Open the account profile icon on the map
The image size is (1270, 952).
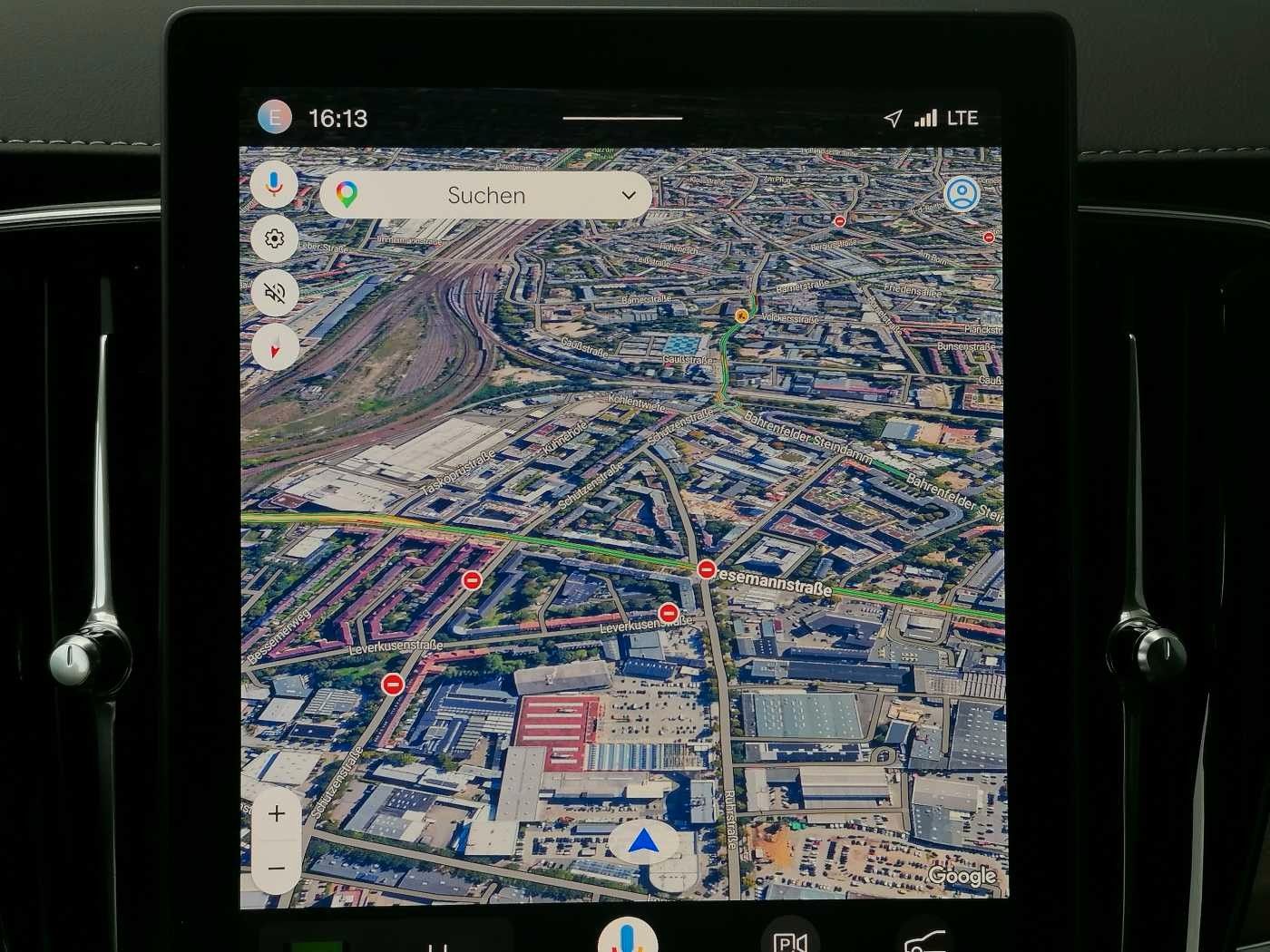coord(962,193)
